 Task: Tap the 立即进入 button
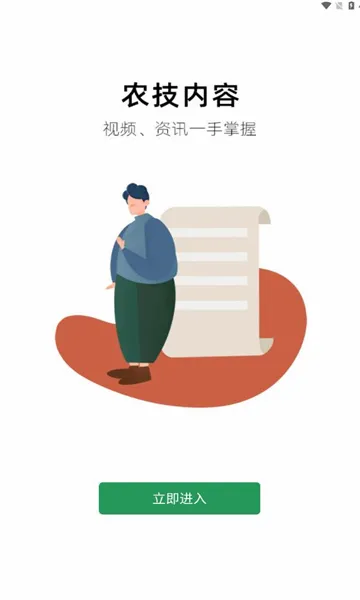coord(179,498)
